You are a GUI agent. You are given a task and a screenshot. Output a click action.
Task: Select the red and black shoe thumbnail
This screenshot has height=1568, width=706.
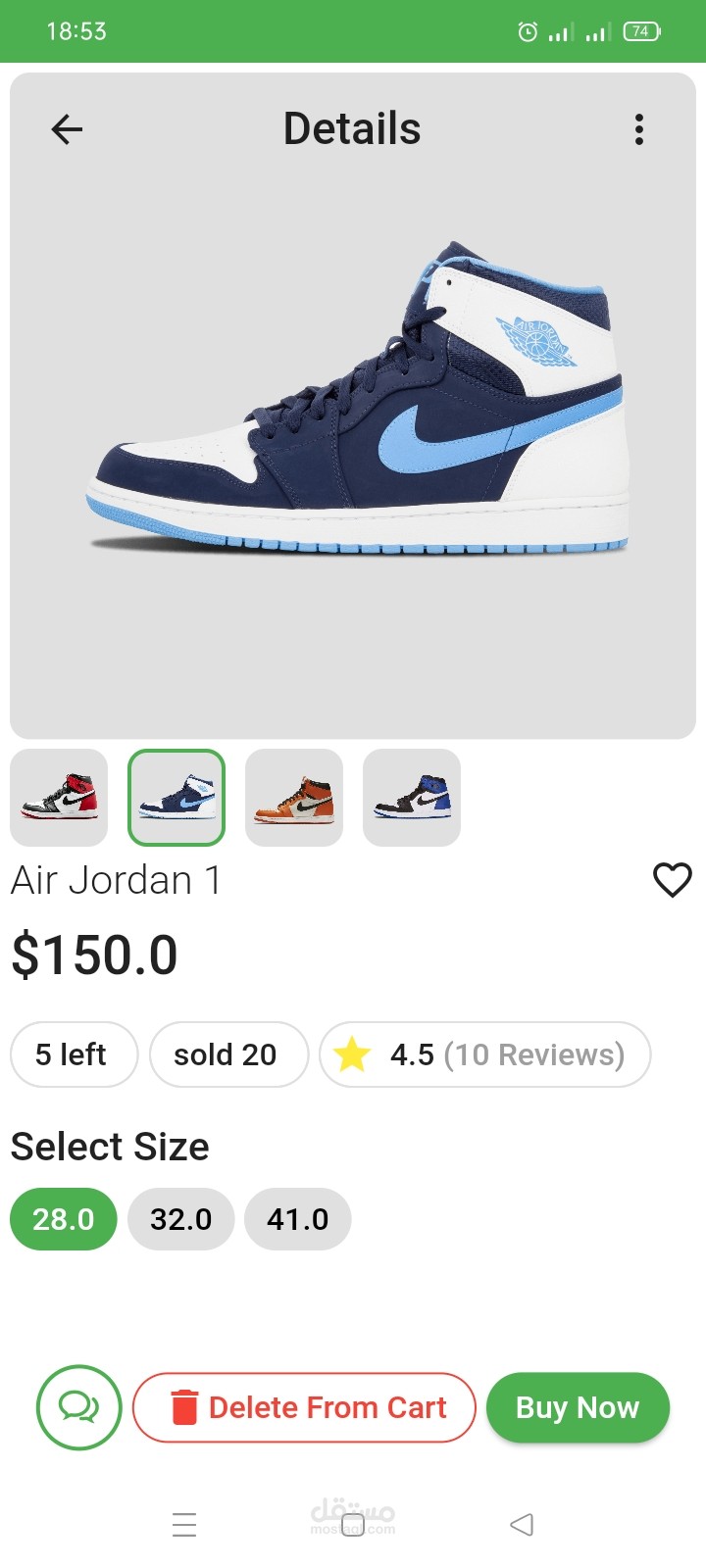tap(59, 798)
